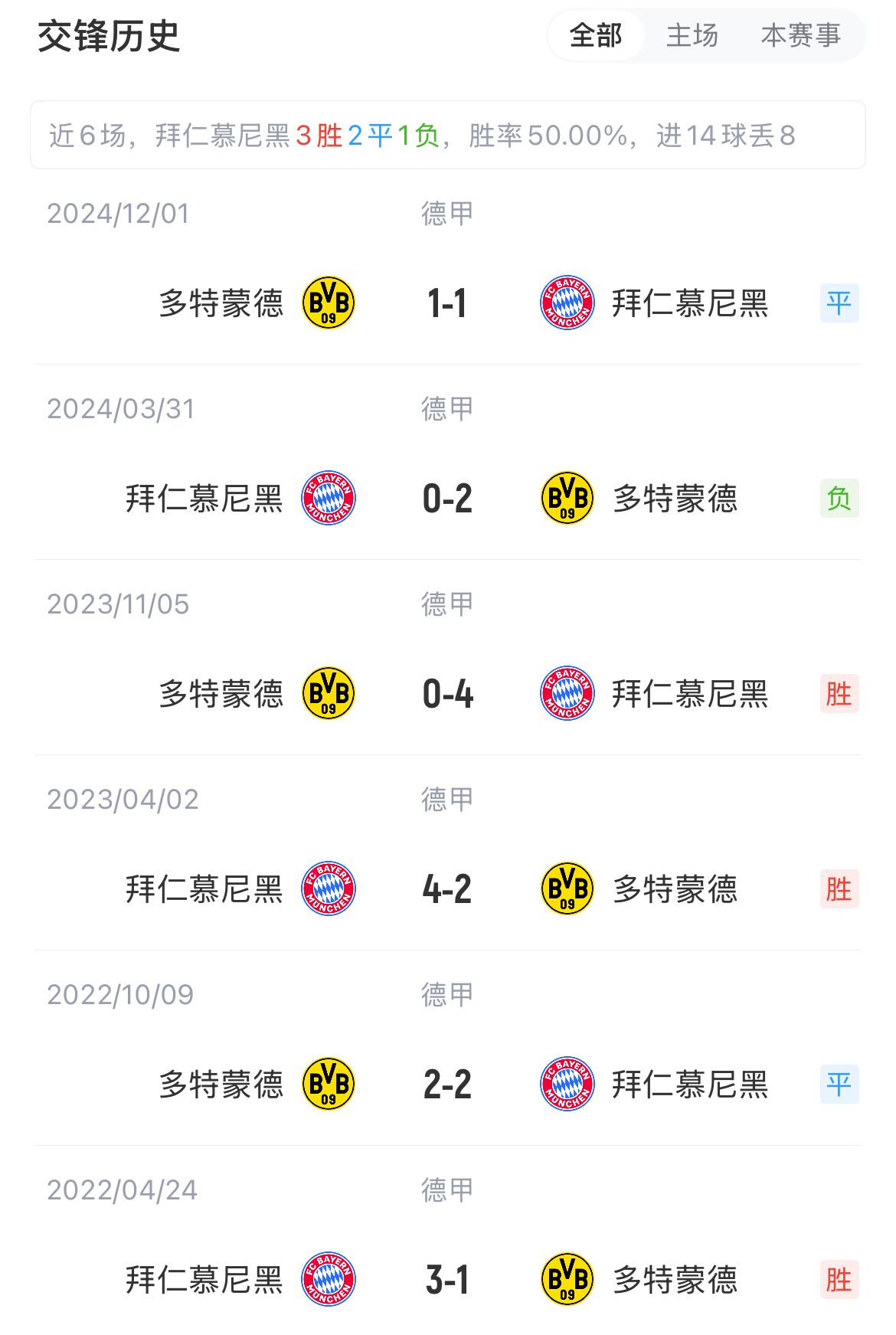Select the 本赛事 filter tab
Viewport: 896px width, 1335px height.
[800, 35]
